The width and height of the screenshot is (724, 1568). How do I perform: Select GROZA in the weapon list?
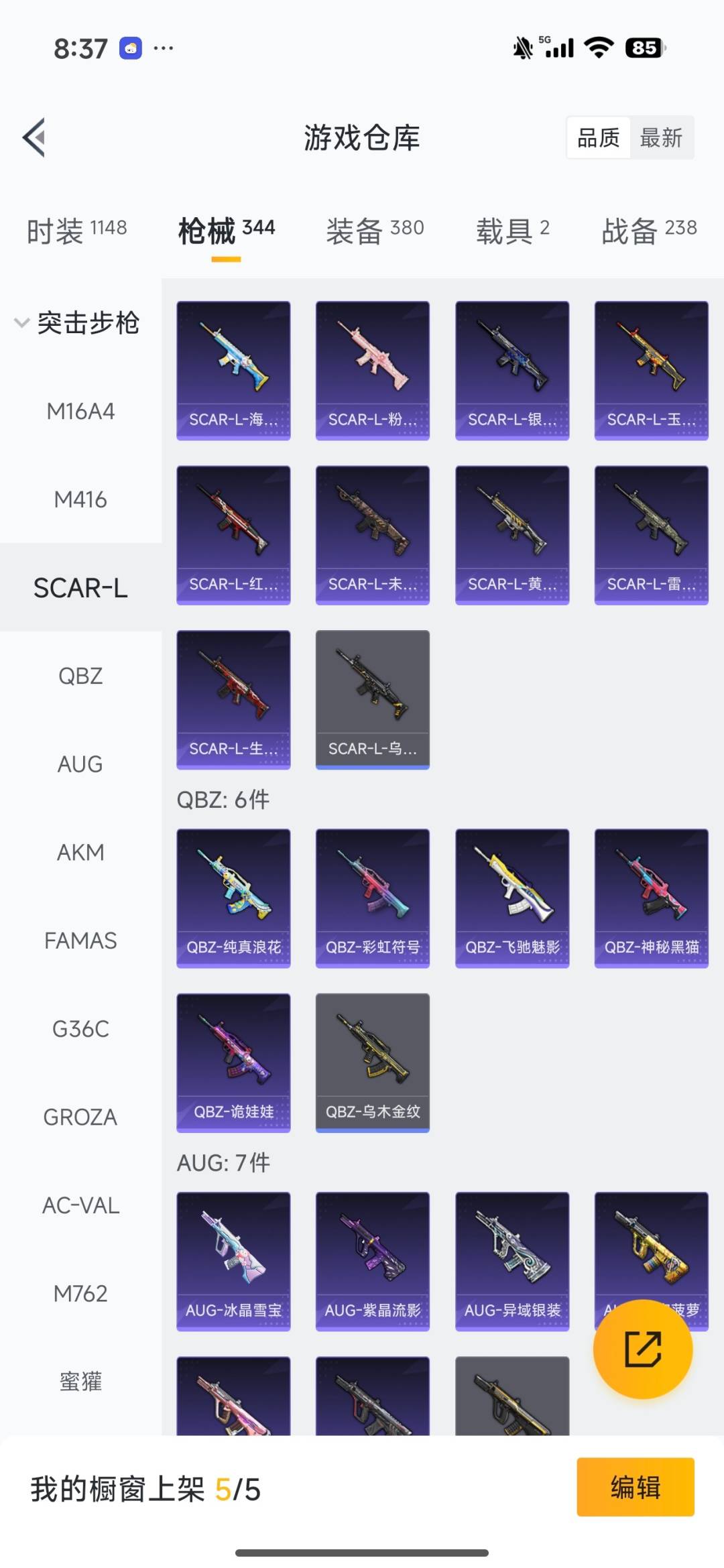tap(80, 1117)
